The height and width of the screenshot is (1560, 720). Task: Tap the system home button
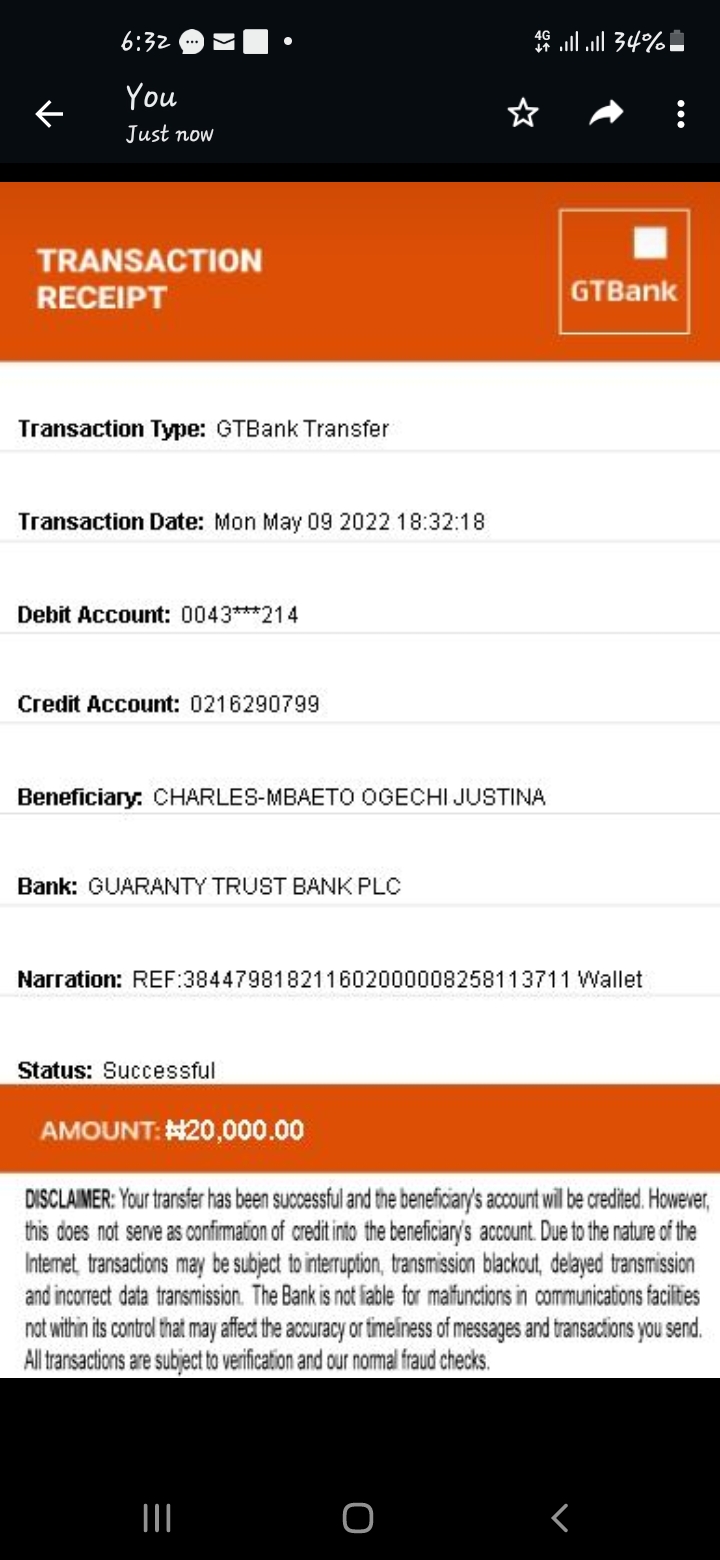358,1518
